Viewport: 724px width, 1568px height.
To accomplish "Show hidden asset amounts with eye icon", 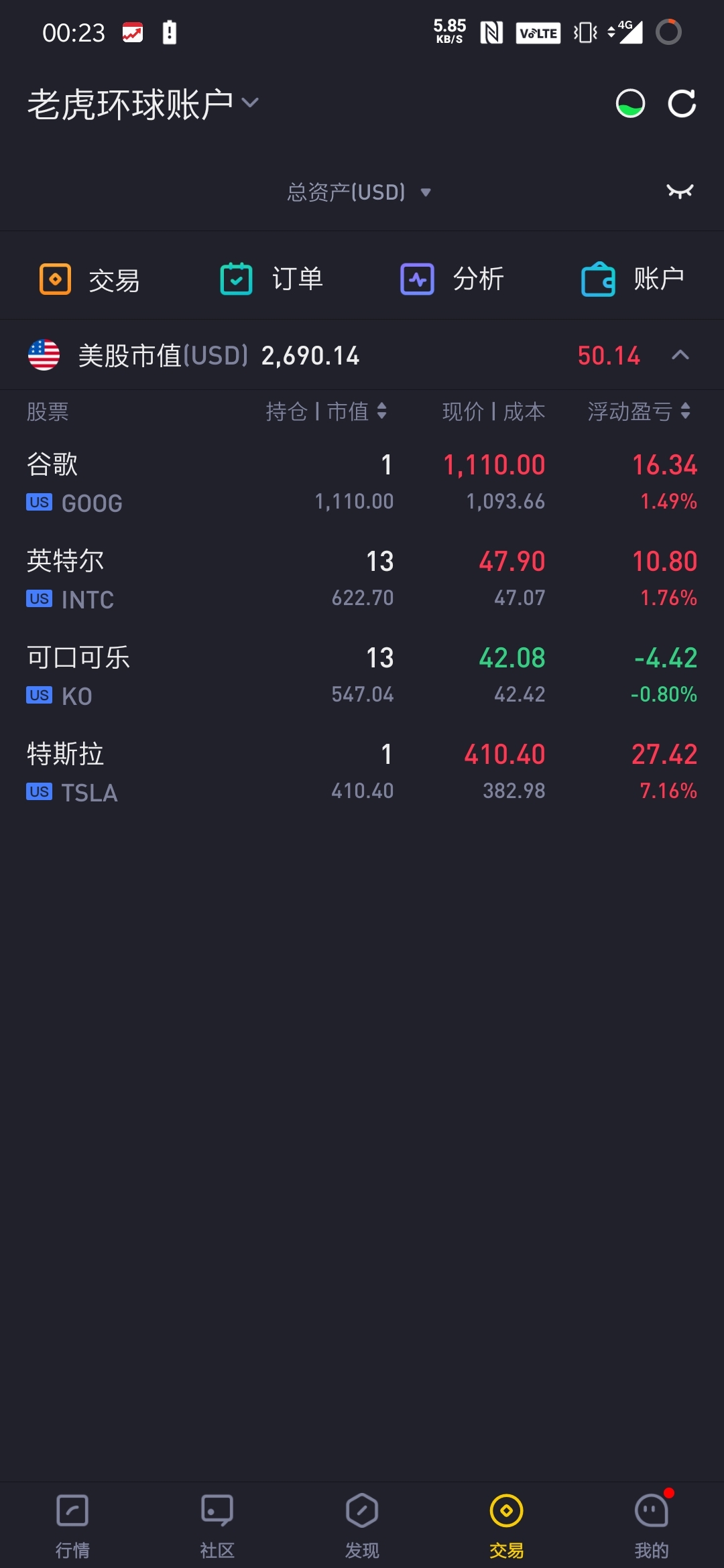I will coord(680,192).
